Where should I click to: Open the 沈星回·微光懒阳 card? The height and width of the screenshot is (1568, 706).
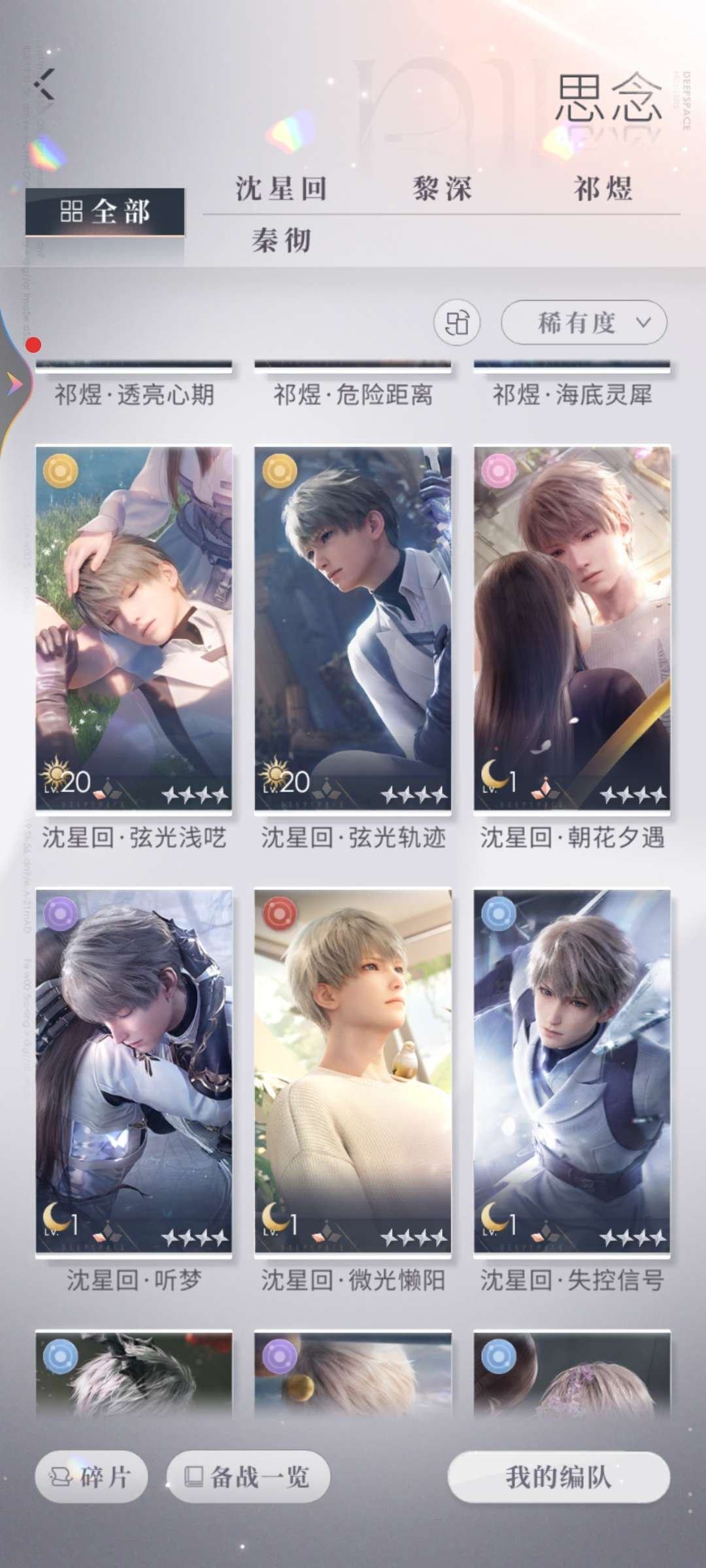tap(353, 1071)
